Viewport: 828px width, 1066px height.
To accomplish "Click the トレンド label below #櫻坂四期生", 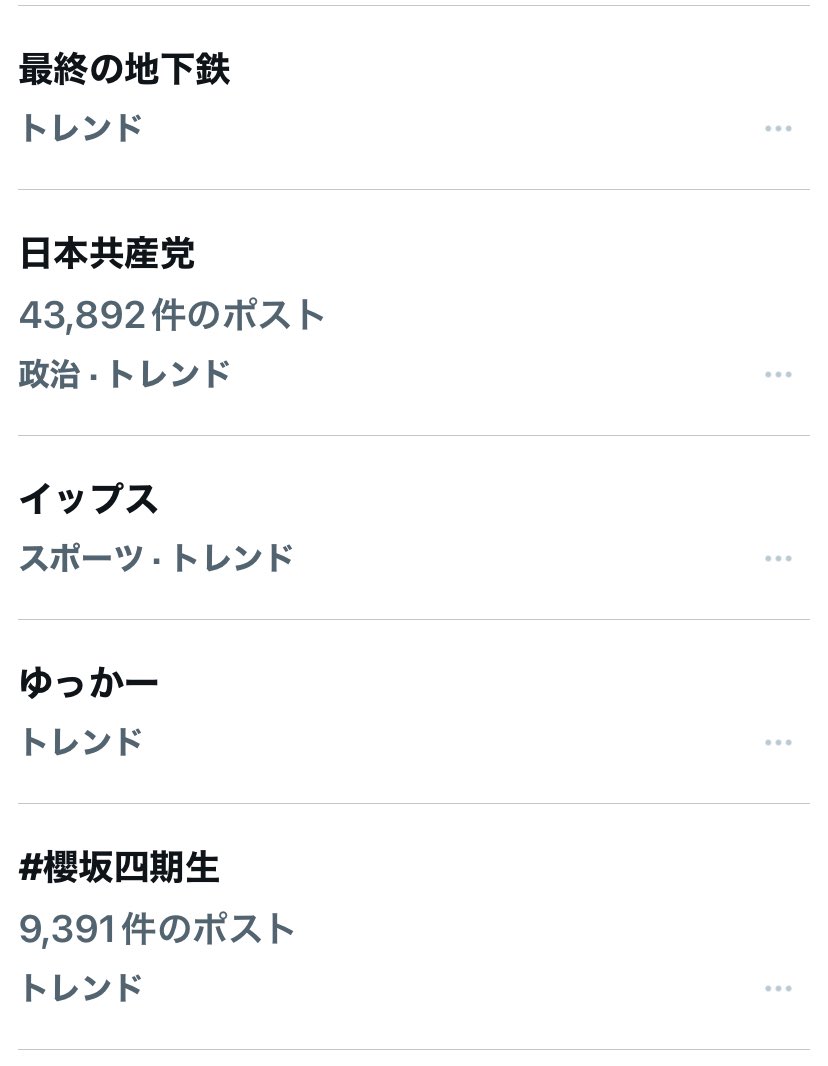I will (x=79, y=987).
